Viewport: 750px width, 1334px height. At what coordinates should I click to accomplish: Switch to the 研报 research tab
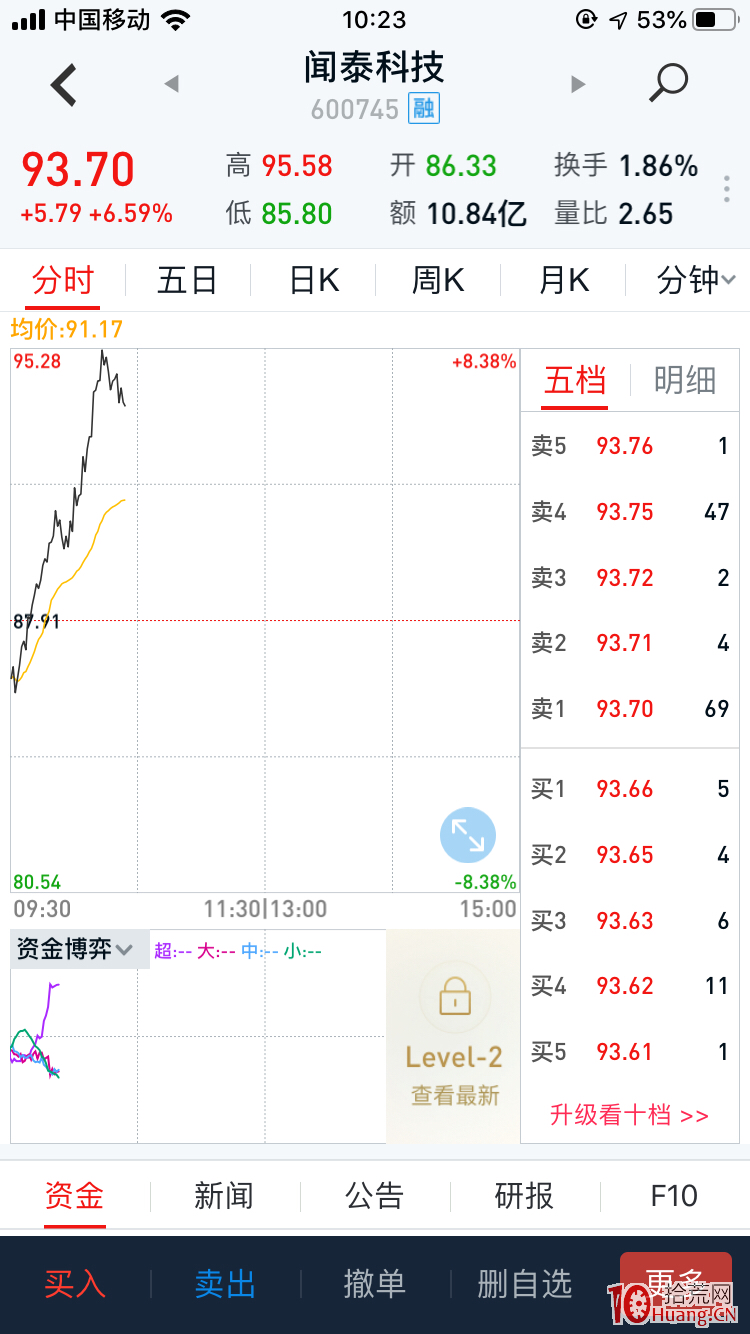click(525, 1196)
